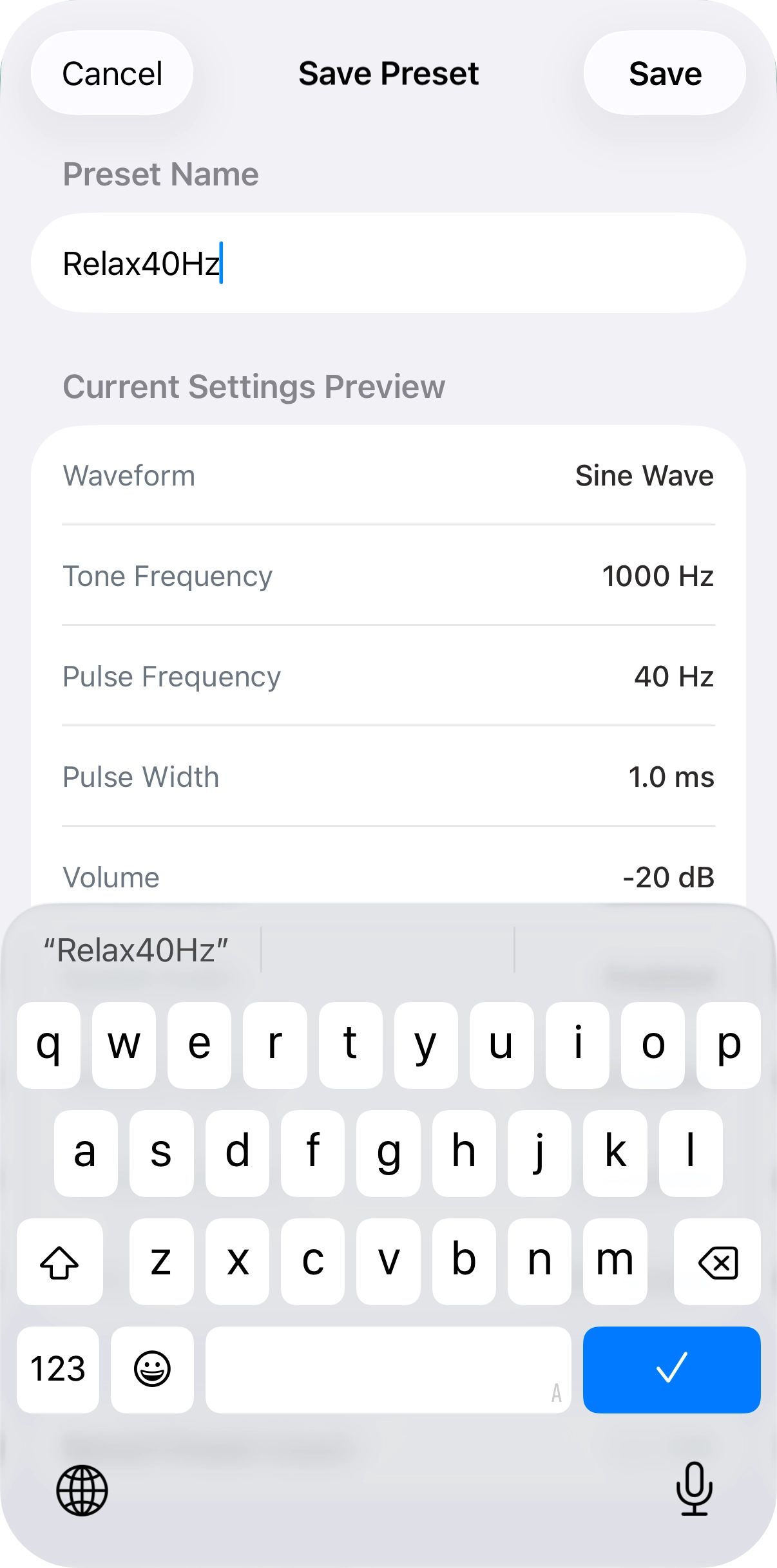
Task: Switch keyboard language with the globe icon
Action: pyautogui.click(x=82, y=1490)
